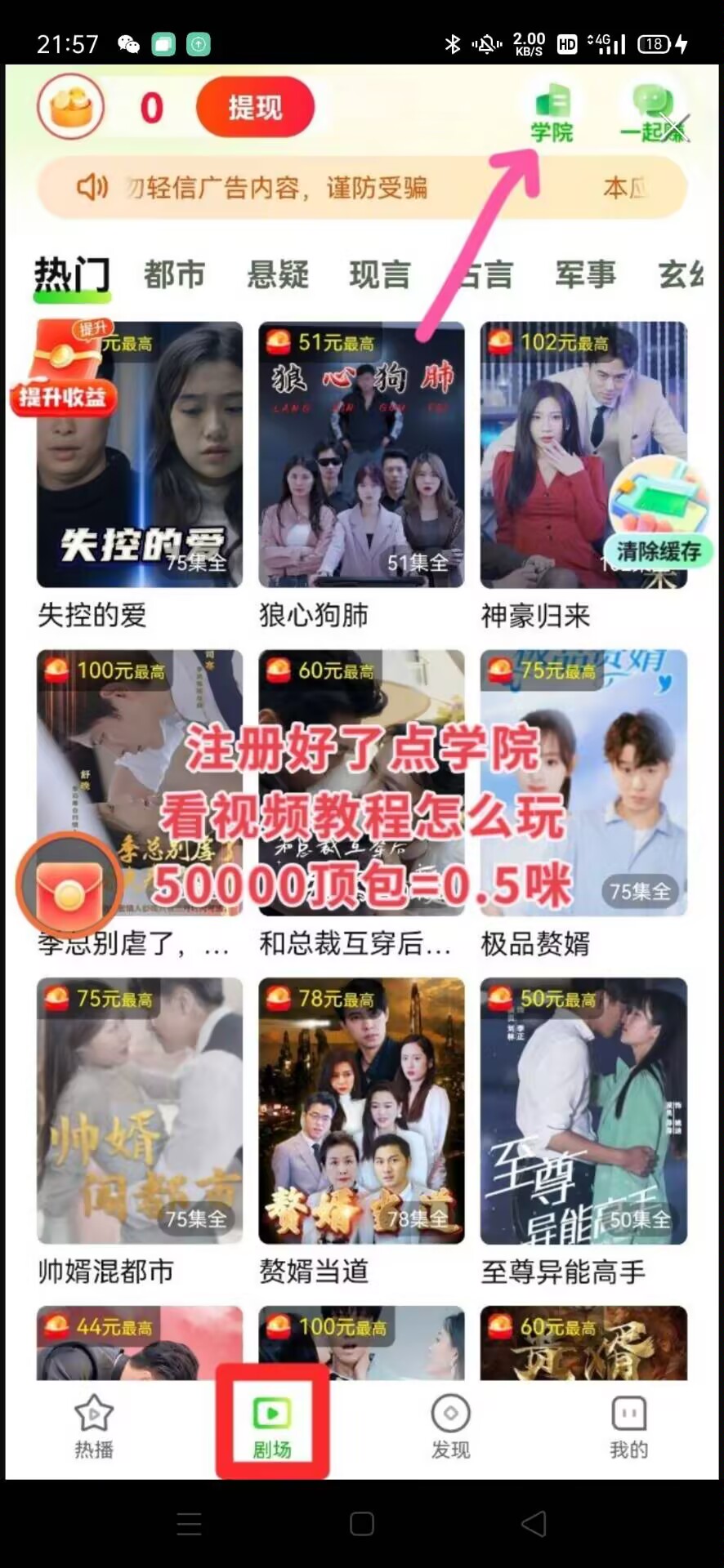Viewport: 724px width, 1568px height.
Task: Switch to the 都市 category tab
Action: click(174, 274)
